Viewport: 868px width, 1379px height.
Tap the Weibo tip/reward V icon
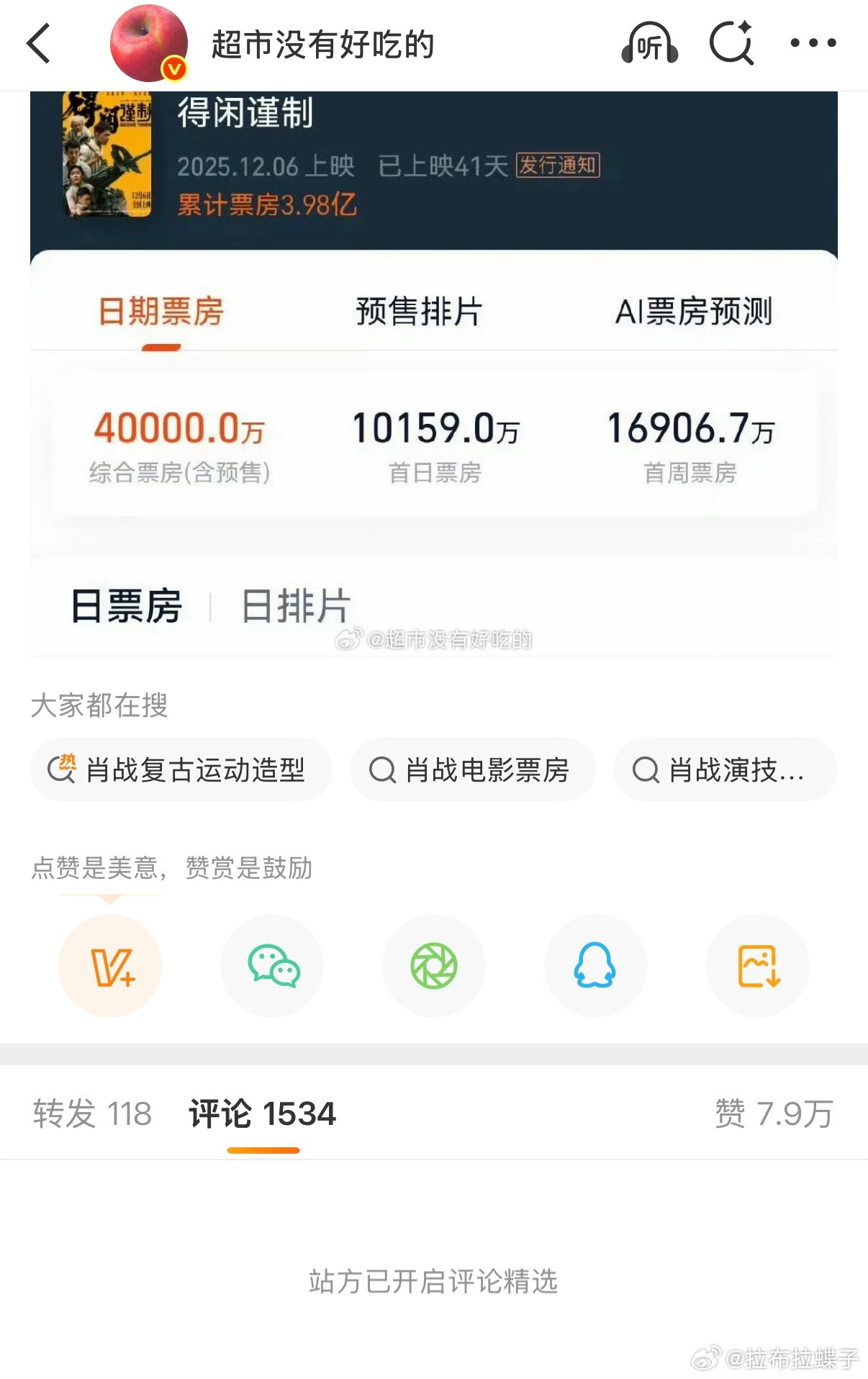(109, 966)
